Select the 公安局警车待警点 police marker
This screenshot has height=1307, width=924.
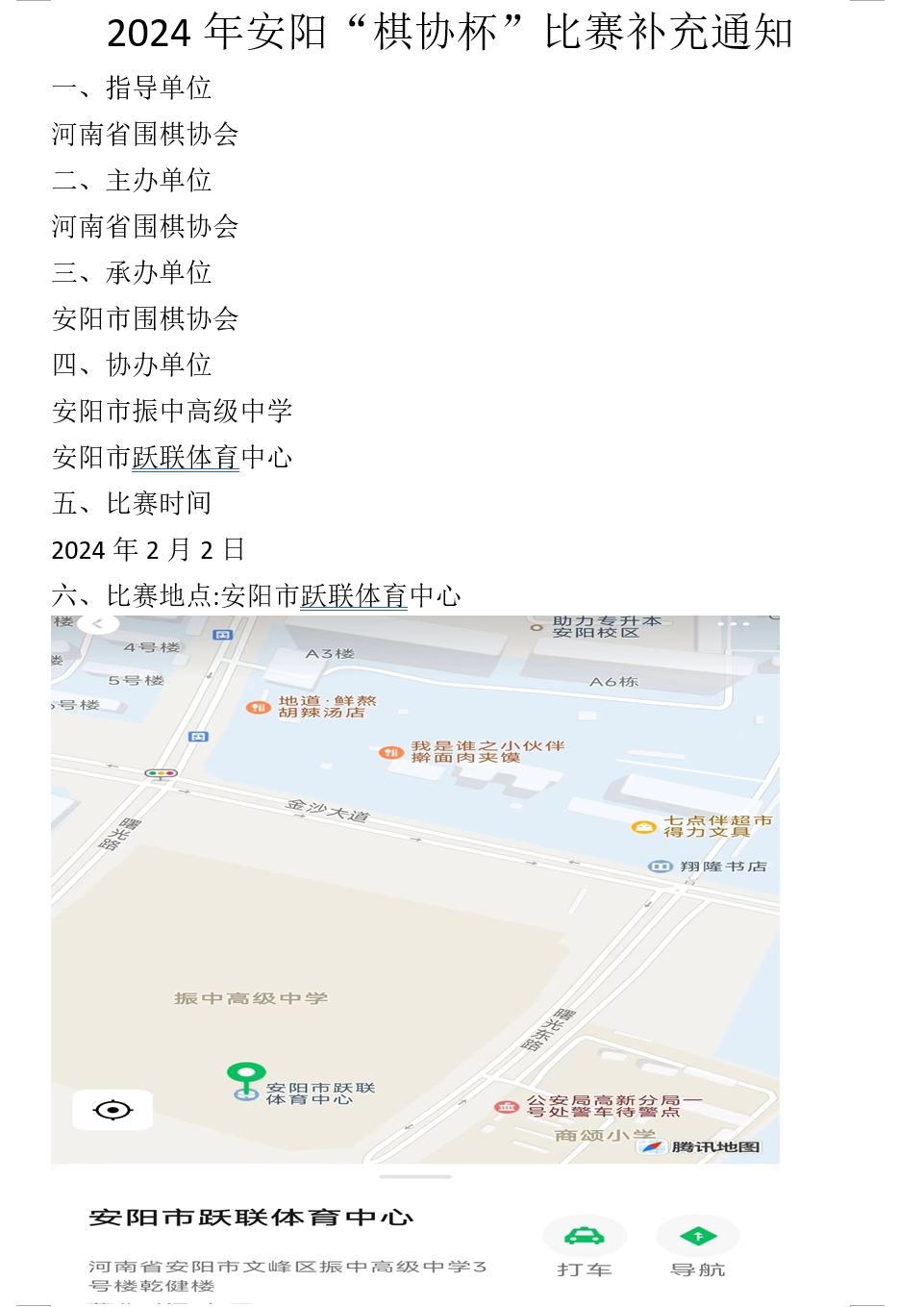pyautogui.click(x=505, y=1108)
